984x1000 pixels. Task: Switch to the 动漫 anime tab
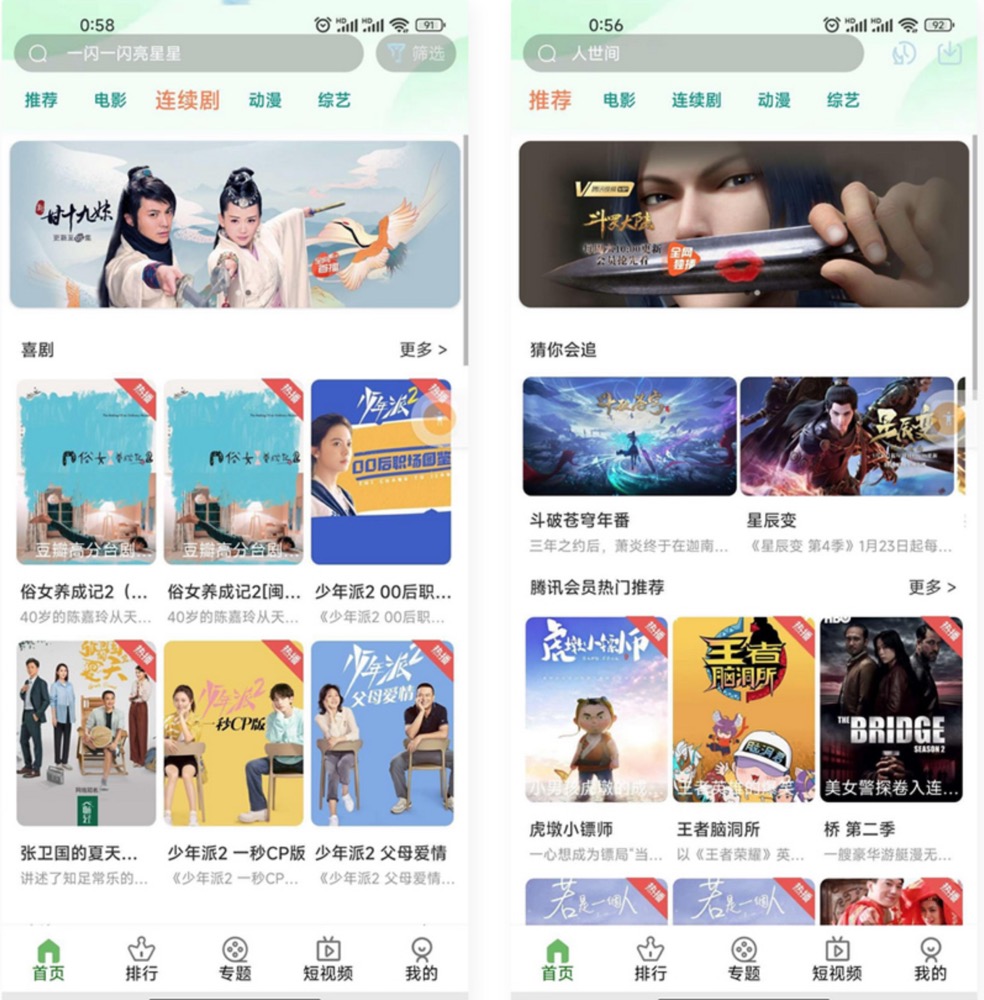tap(264, 101)
